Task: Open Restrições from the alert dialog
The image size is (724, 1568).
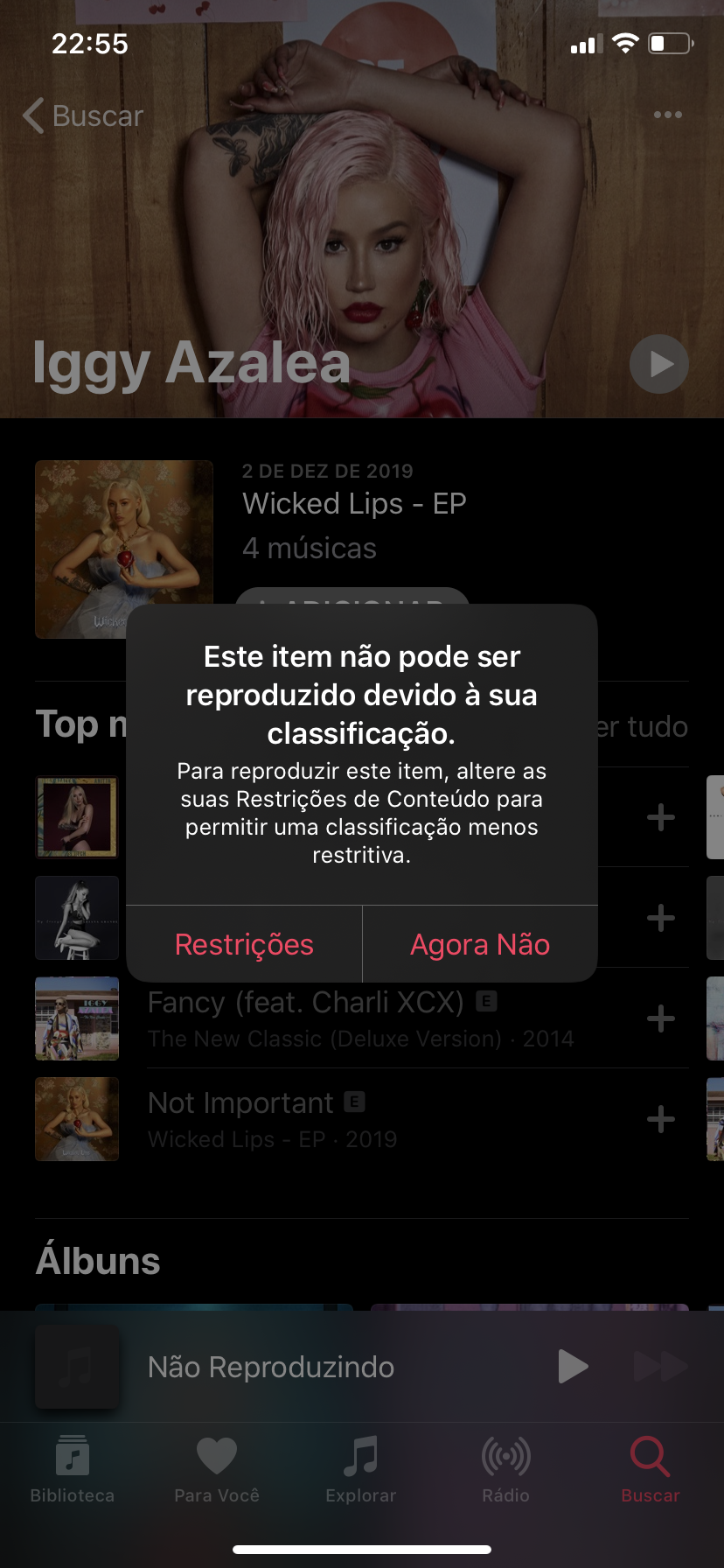Action: pos(244,944)
